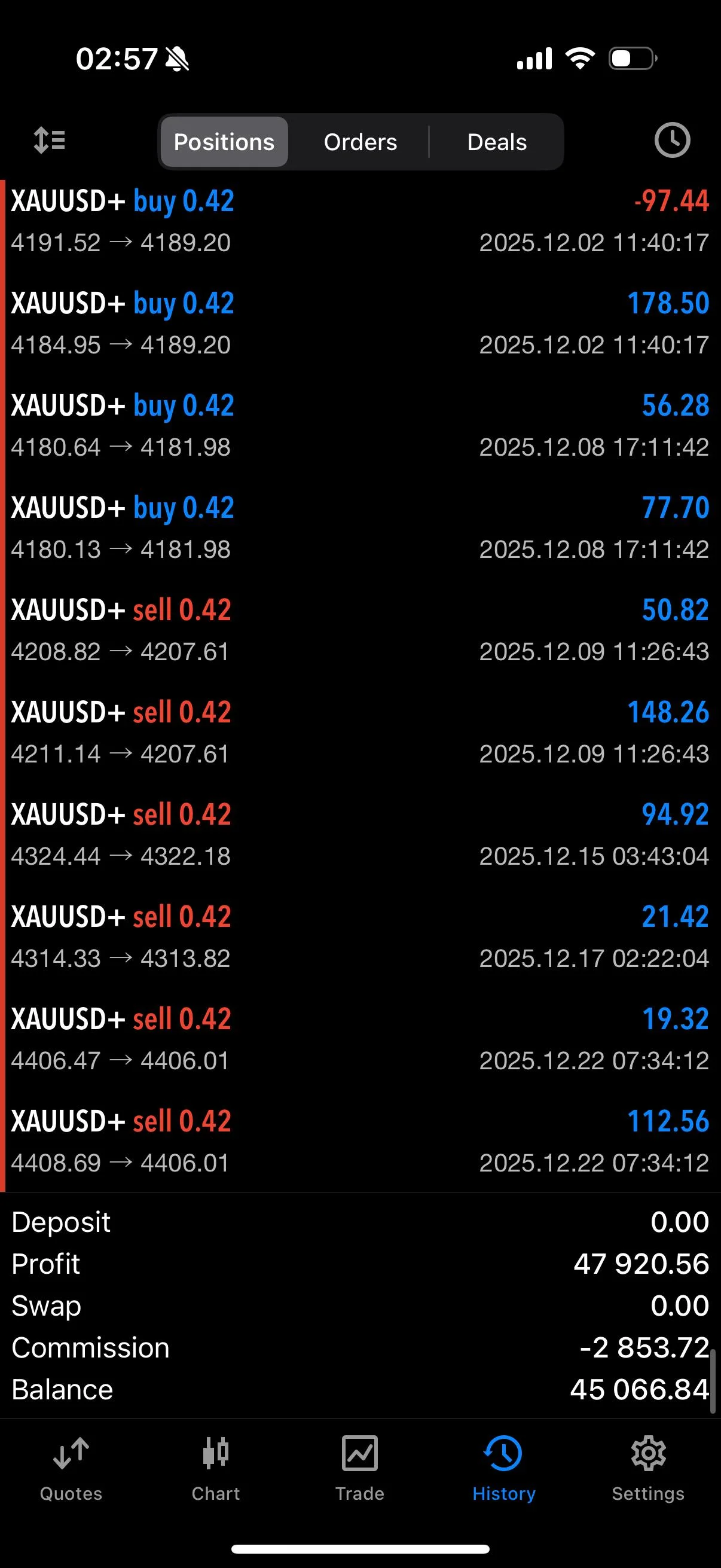Image resolution: width=721 pixels, height=1568 pixels.
Task: Open the Settings tab
Action: [x=648, y=1468]
